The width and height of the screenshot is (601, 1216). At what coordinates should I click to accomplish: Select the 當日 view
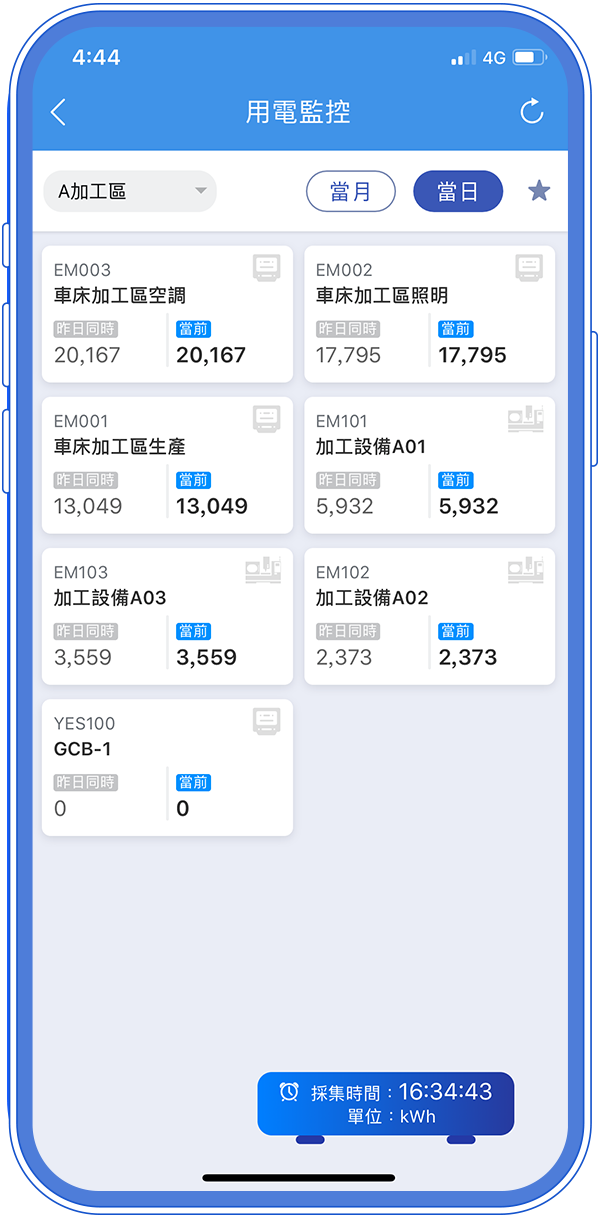click(x=458, y=191)
